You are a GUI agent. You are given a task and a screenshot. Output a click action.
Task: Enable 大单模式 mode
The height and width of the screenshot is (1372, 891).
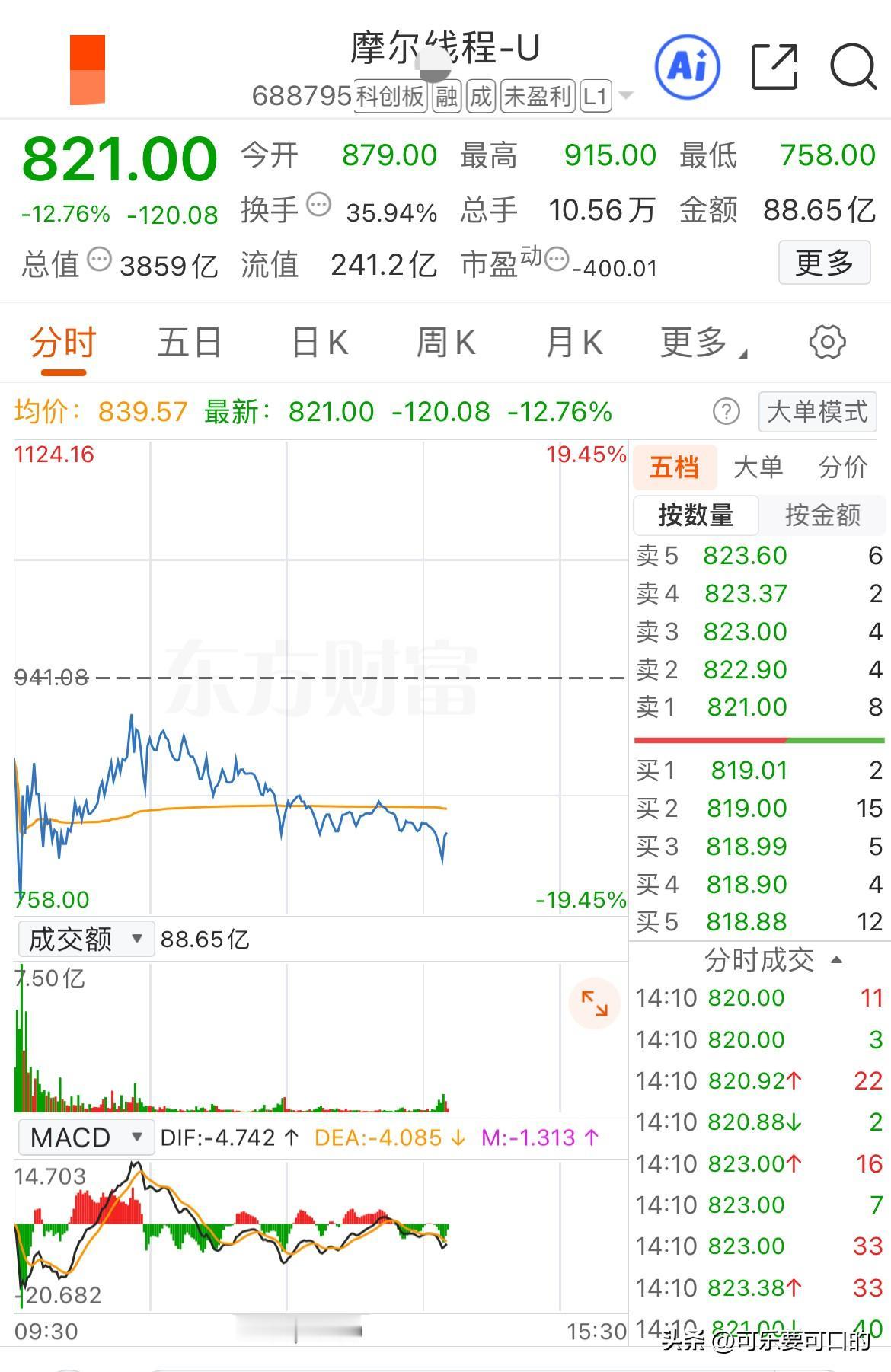coord(816,411)
